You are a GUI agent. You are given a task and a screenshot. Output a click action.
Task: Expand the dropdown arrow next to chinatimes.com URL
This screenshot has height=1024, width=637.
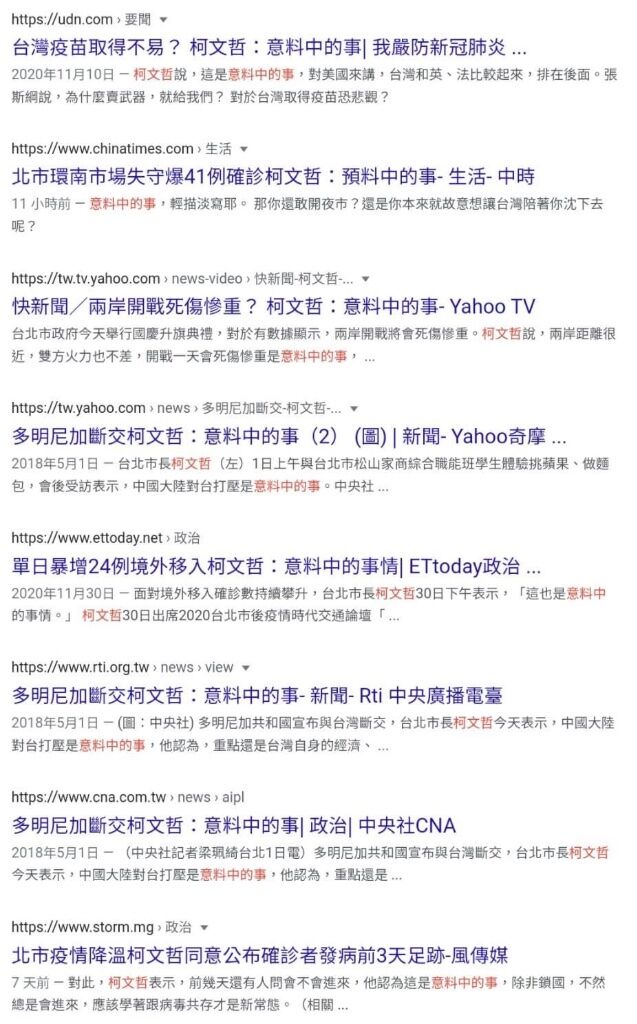[x=245, y=150]
